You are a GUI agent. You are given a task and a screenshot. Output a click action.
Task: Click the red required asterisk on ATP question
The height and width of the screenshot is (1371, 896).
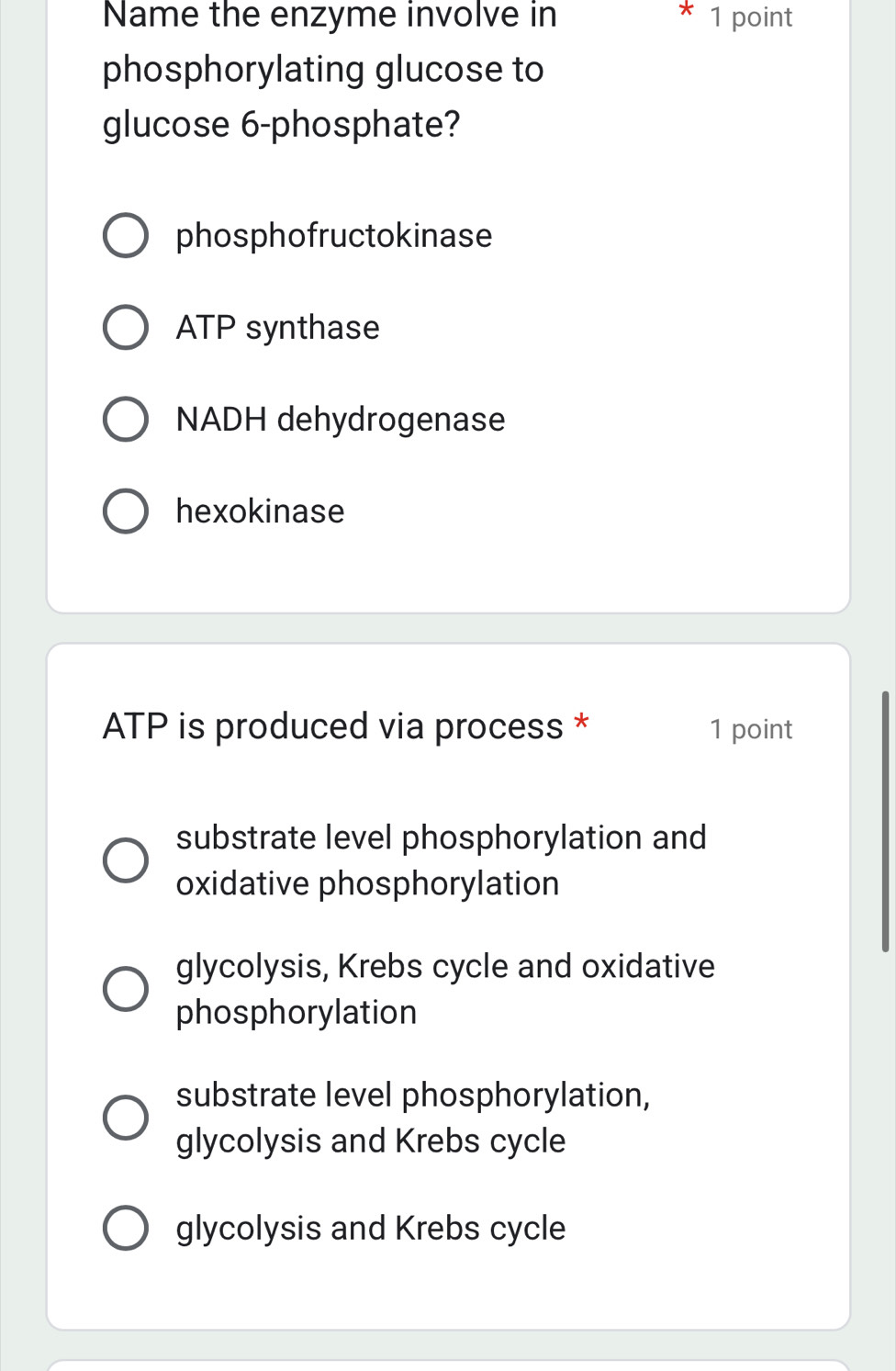coord(583,725)
